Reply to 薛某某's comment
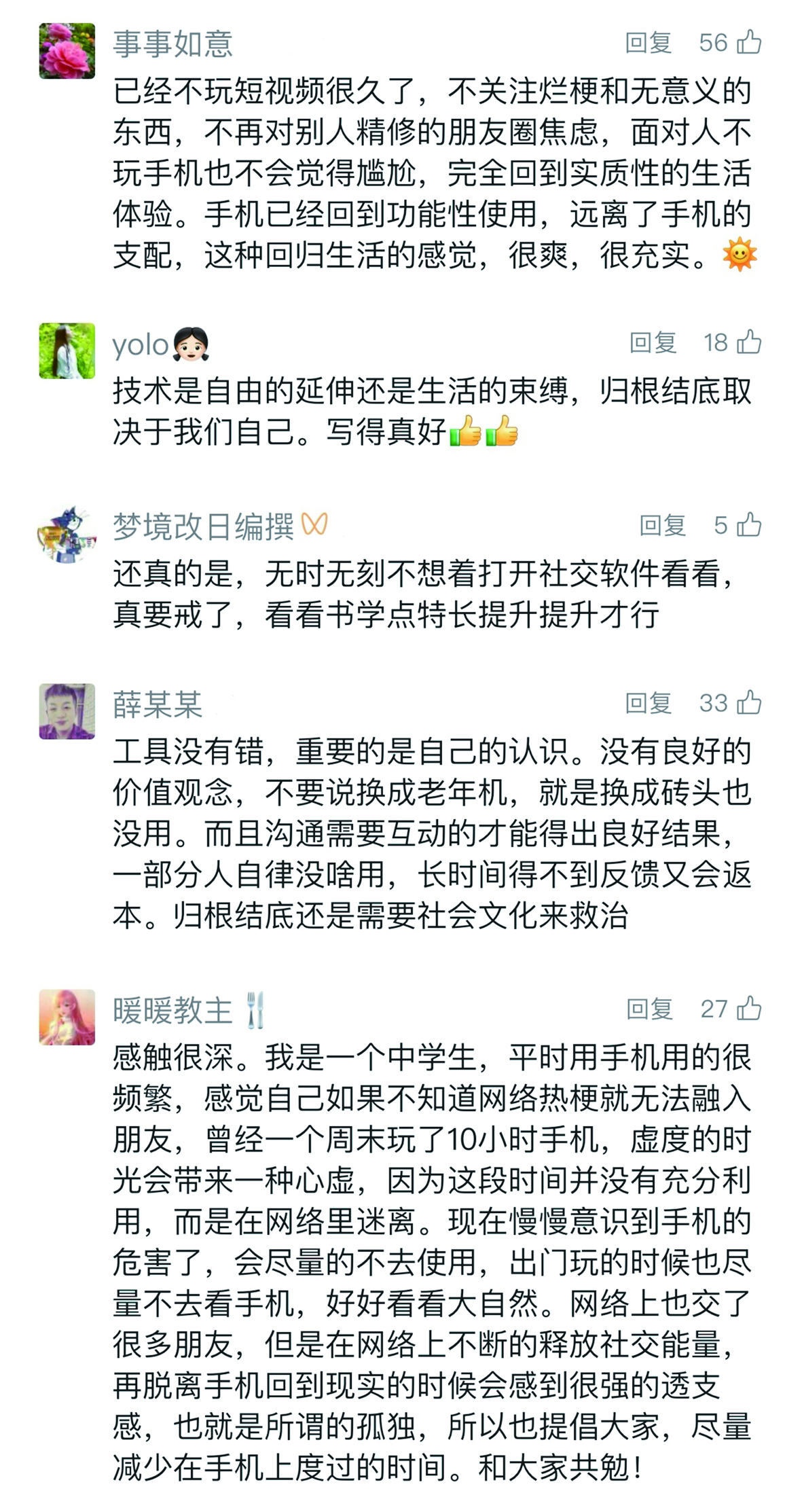Image resolution: width=802 pixels, height=1512 pixels. (x=649, y=703)
